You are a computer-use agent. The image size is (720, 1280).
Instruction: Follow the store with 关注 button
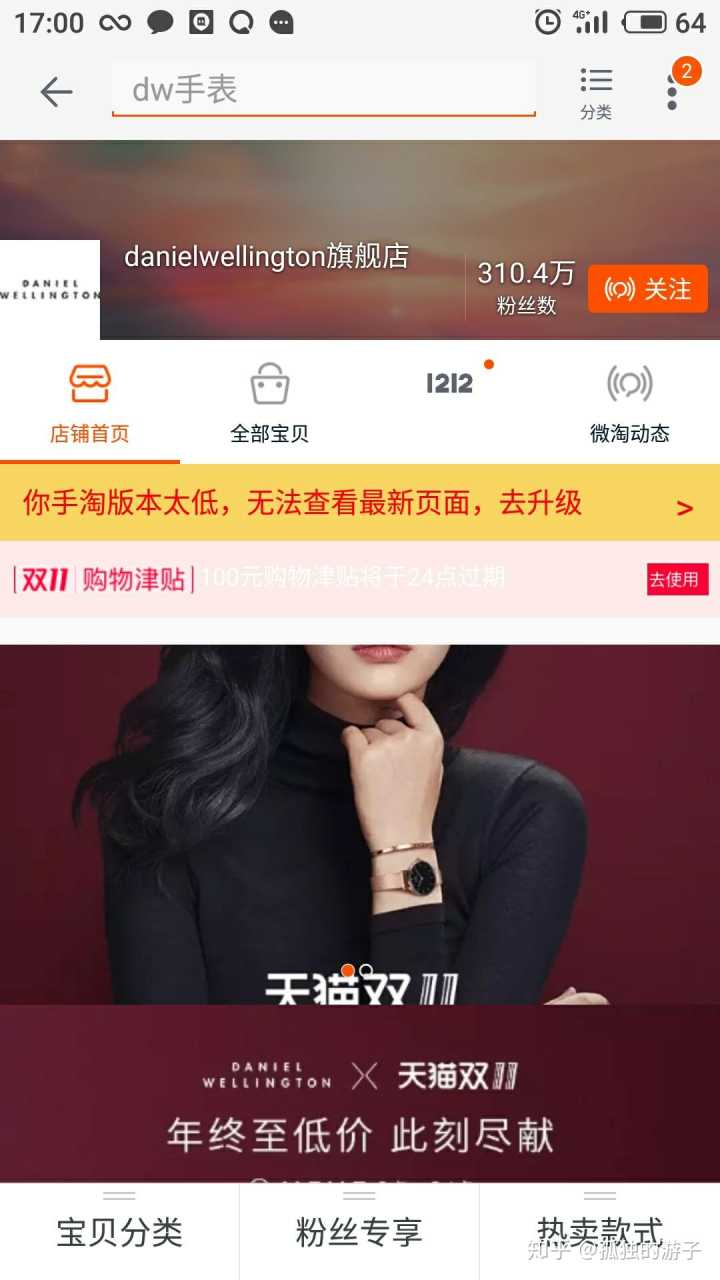tap(648, 289)
